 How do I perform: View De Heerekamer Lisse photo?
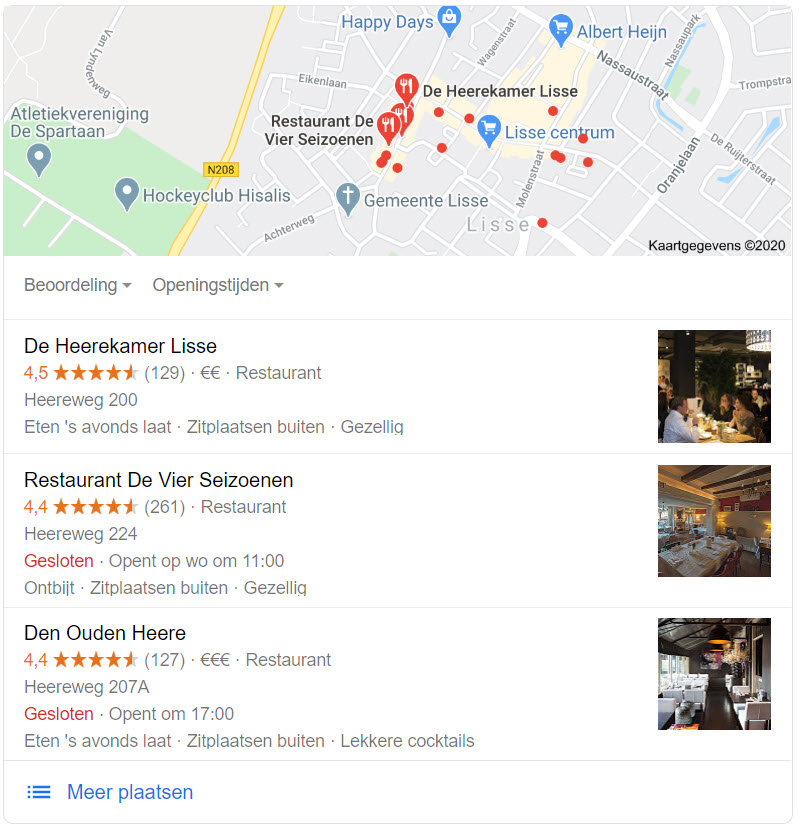pos(713,386)
